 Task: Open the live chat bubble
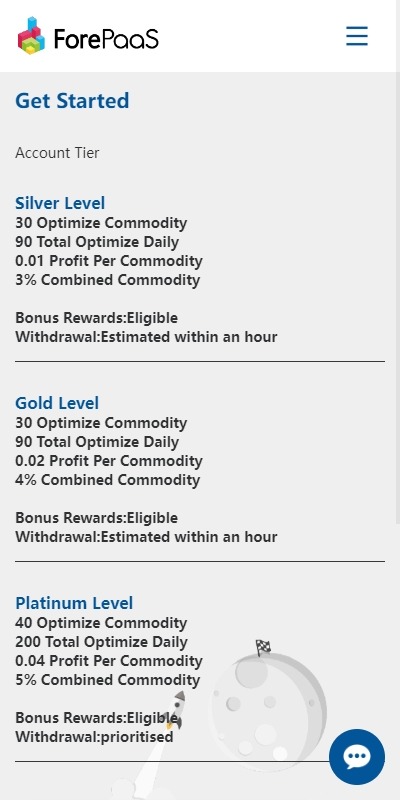point(357,757)
